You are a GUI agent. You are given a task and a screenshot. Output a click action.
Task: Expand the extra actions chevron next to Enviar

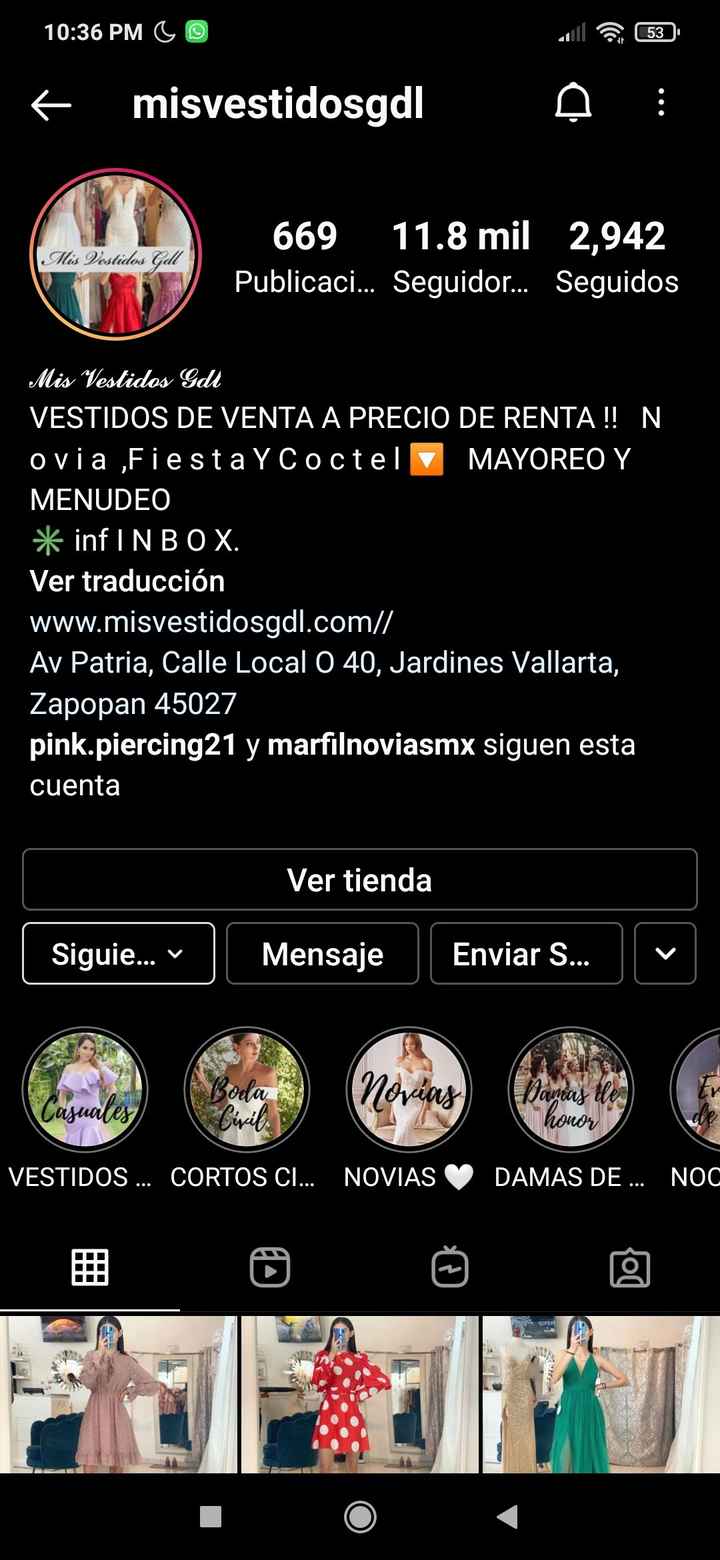[x=665, y=954]
